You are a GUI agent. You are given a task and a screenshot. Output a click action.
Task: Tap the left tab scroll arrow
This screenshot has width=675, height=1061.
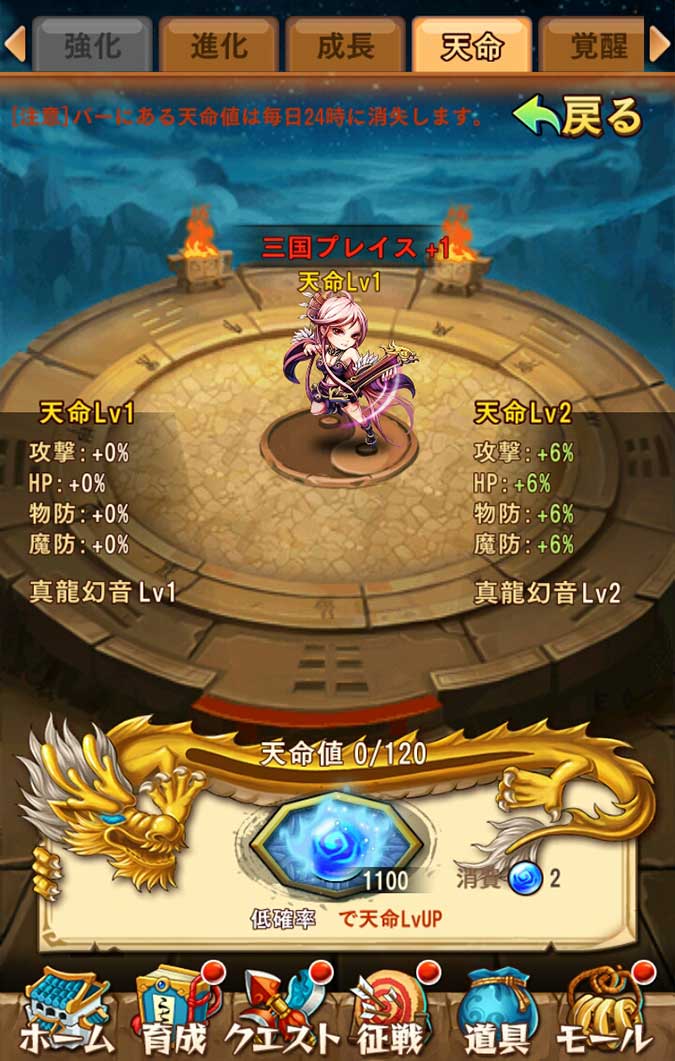point(14,45)
